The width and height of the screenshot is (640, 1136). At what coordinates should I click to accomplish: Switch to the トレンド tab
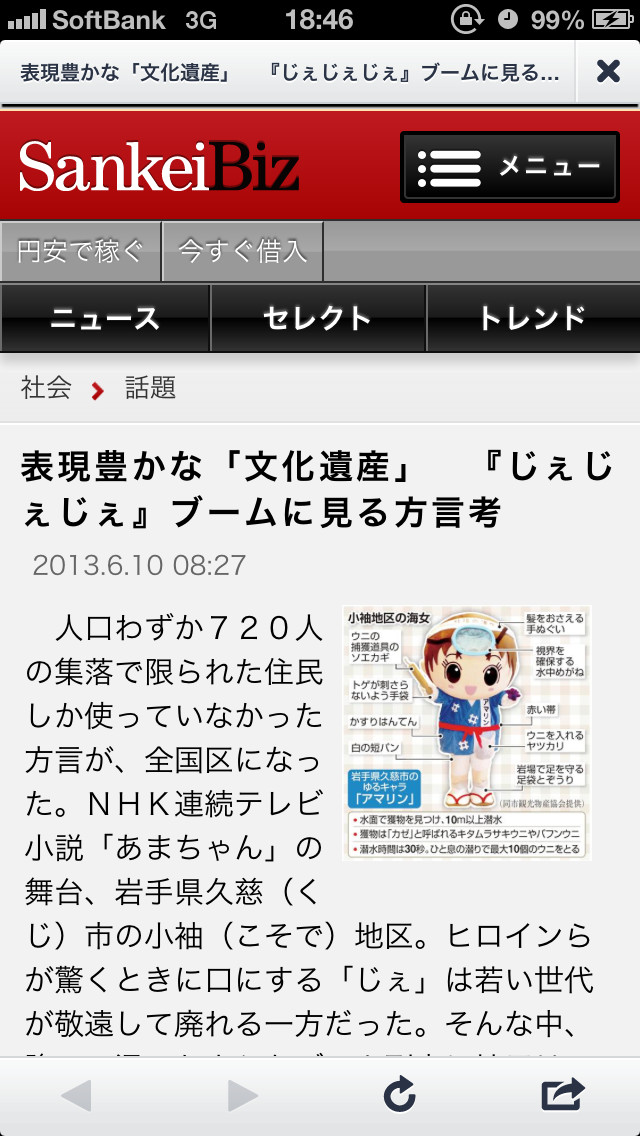click(533, 318)
